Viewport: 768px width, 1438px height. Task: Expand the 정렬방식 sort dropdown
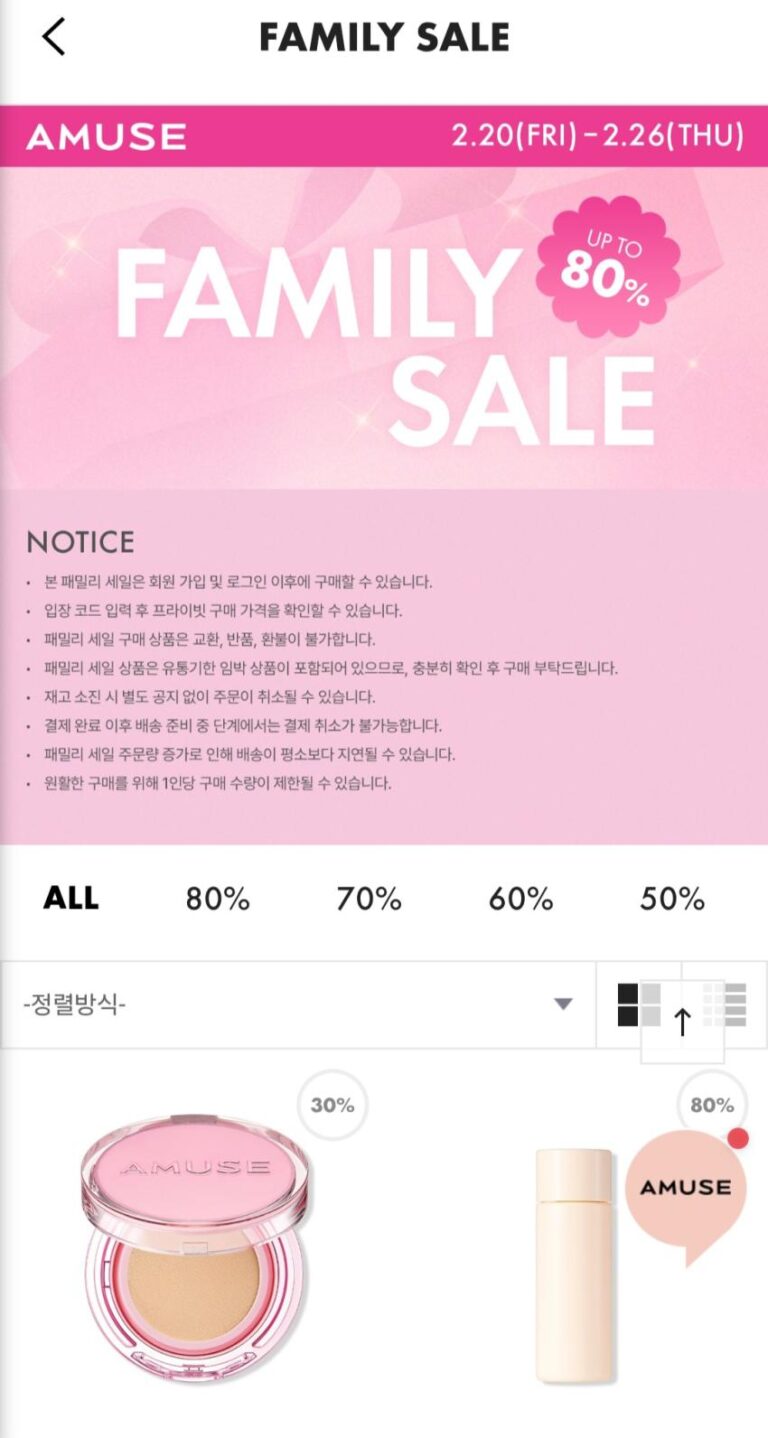(x=298, y=1004)
